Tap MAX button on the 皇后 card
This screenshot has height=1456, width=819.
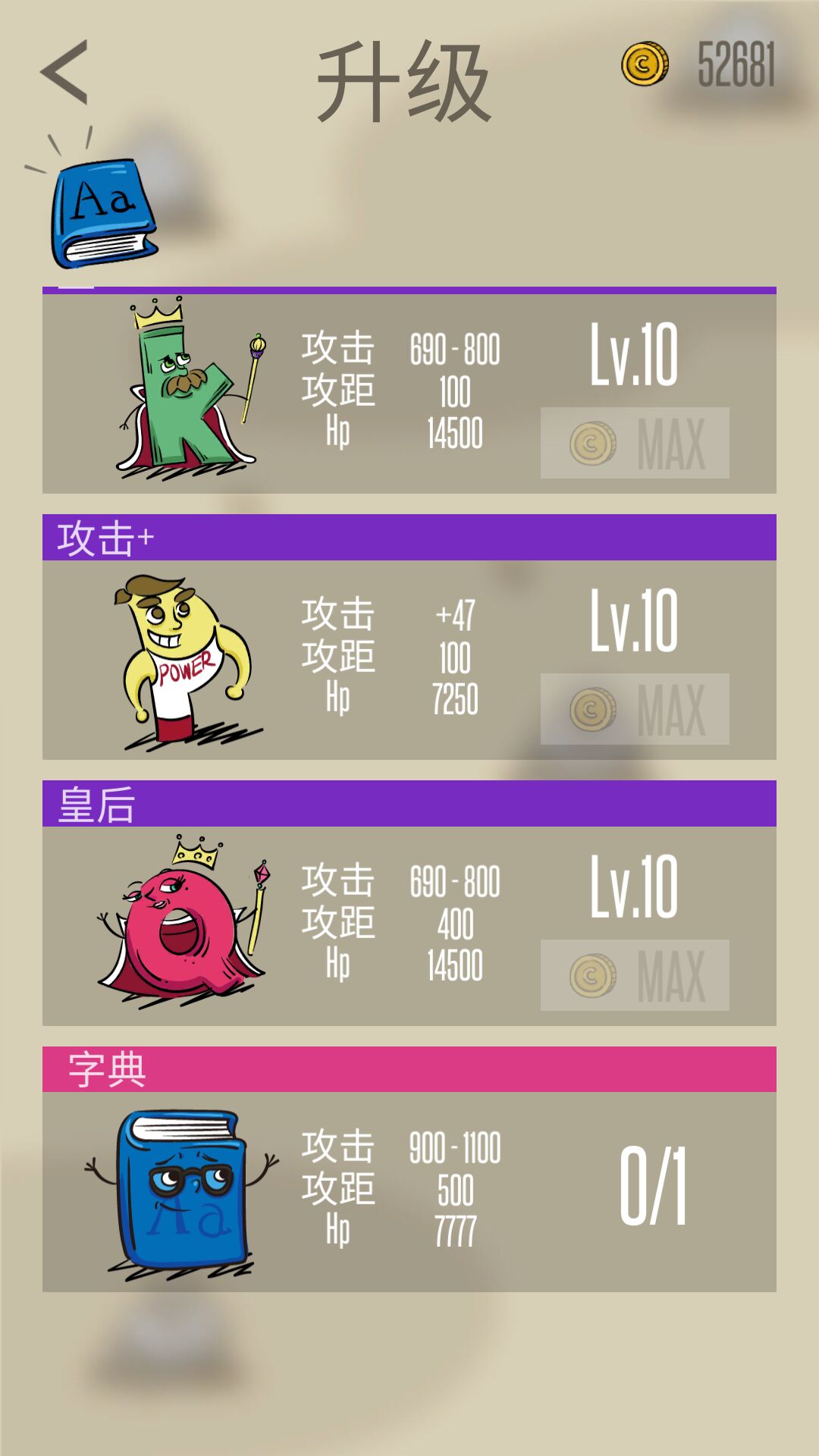coord(635,975)
